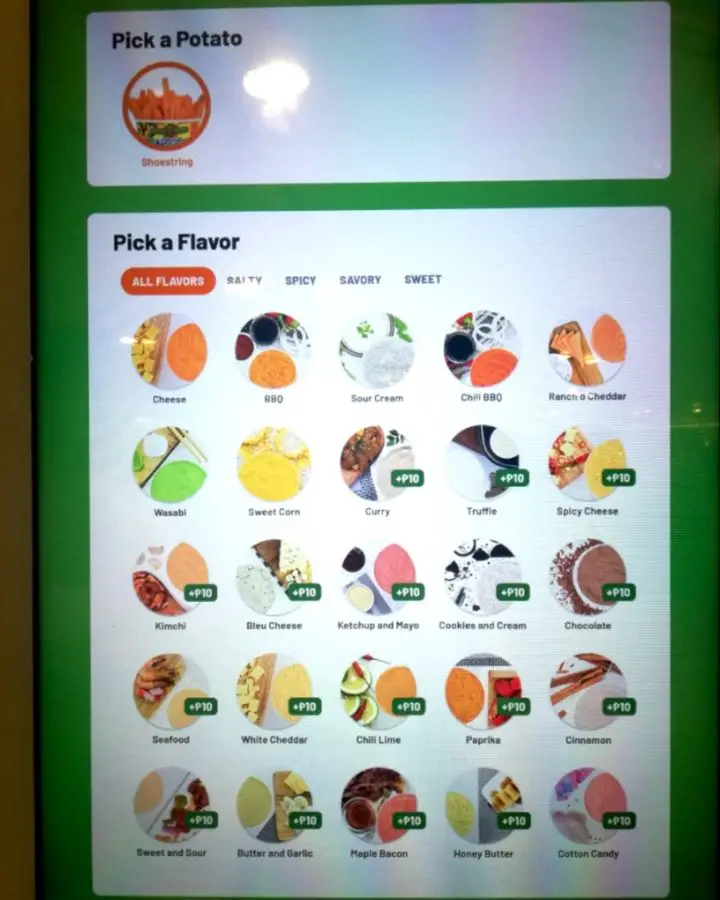Select Sour Cream flavor
Image resolution: width=720 pixels, height=900 pixels.
377,351
